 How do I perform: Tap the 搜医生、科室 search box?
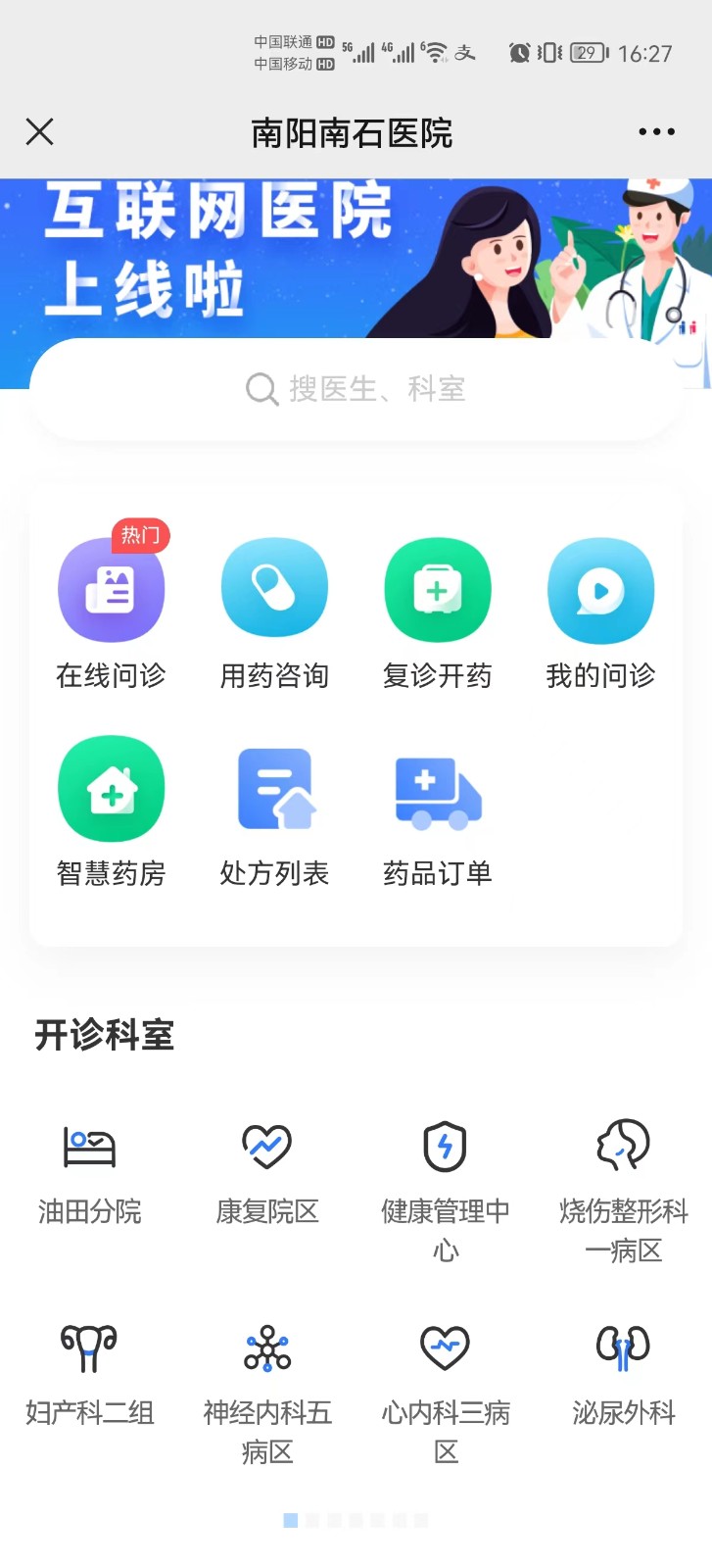[356, 389]
